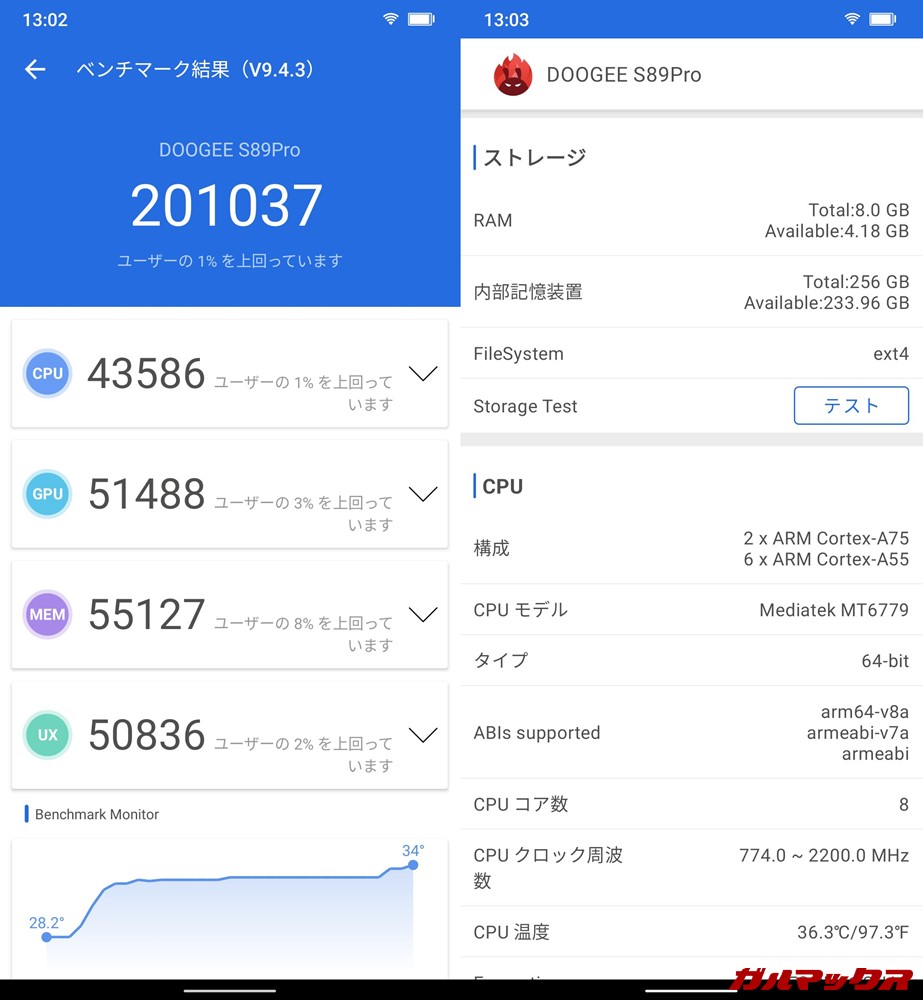The width and height of the screenshot is (923, 1000).
Task: Expand the MEM score details
Action: pyautogui.click(x=423, y=614)
